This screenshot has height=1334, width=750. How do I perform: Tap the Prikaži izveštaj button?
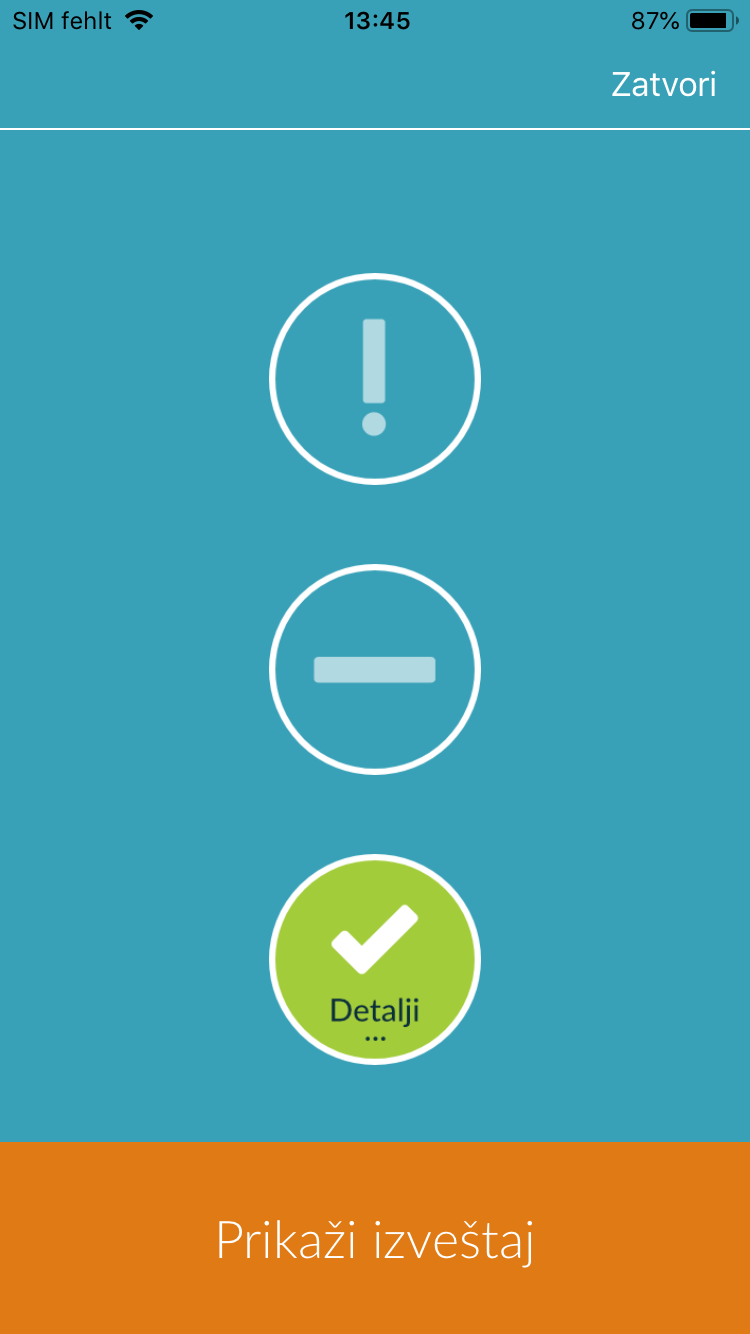coord(375,1238)
